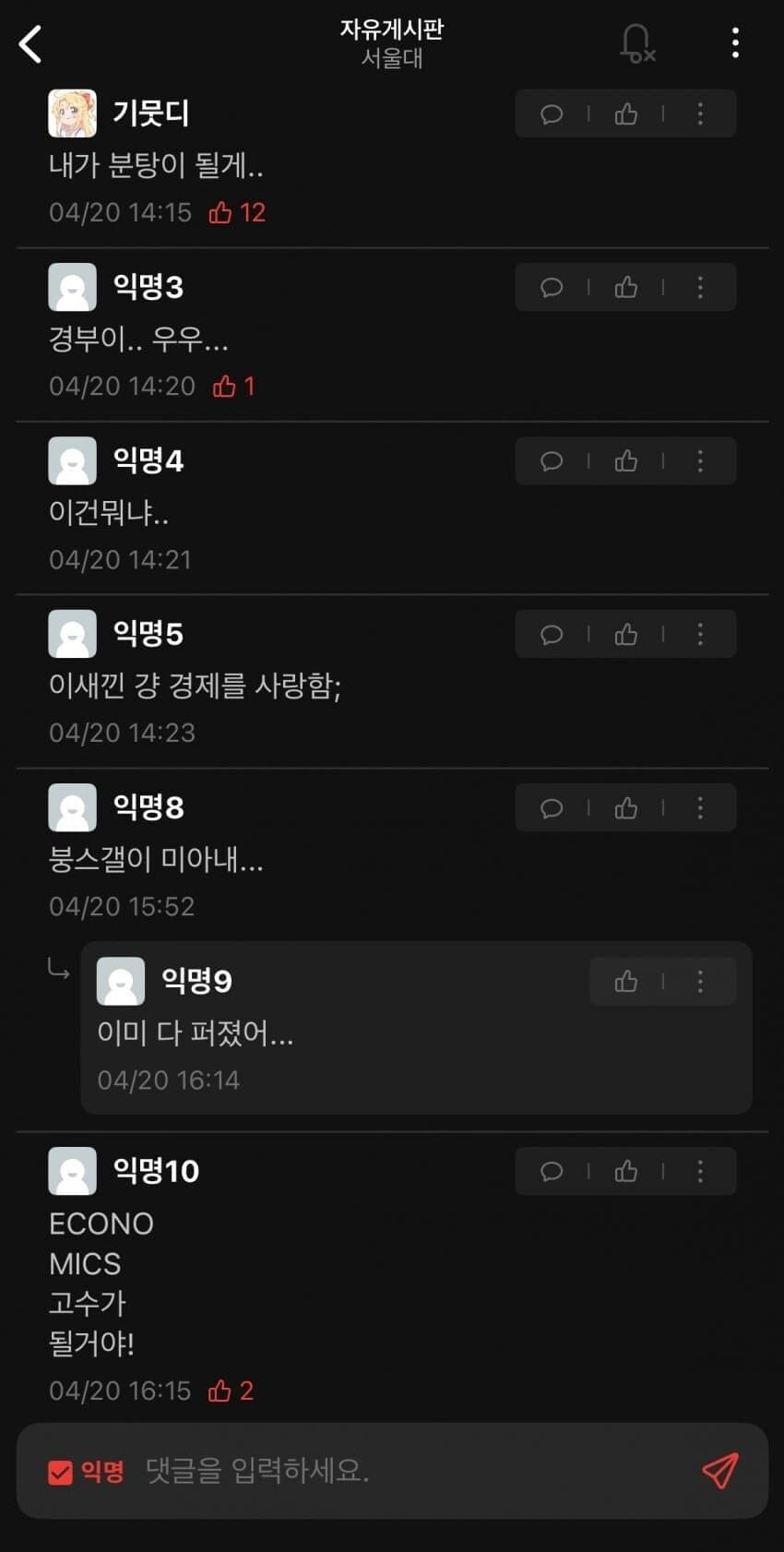Open 기뭇디's profile picture
784x1552 pixels.
tap(73, 111)
